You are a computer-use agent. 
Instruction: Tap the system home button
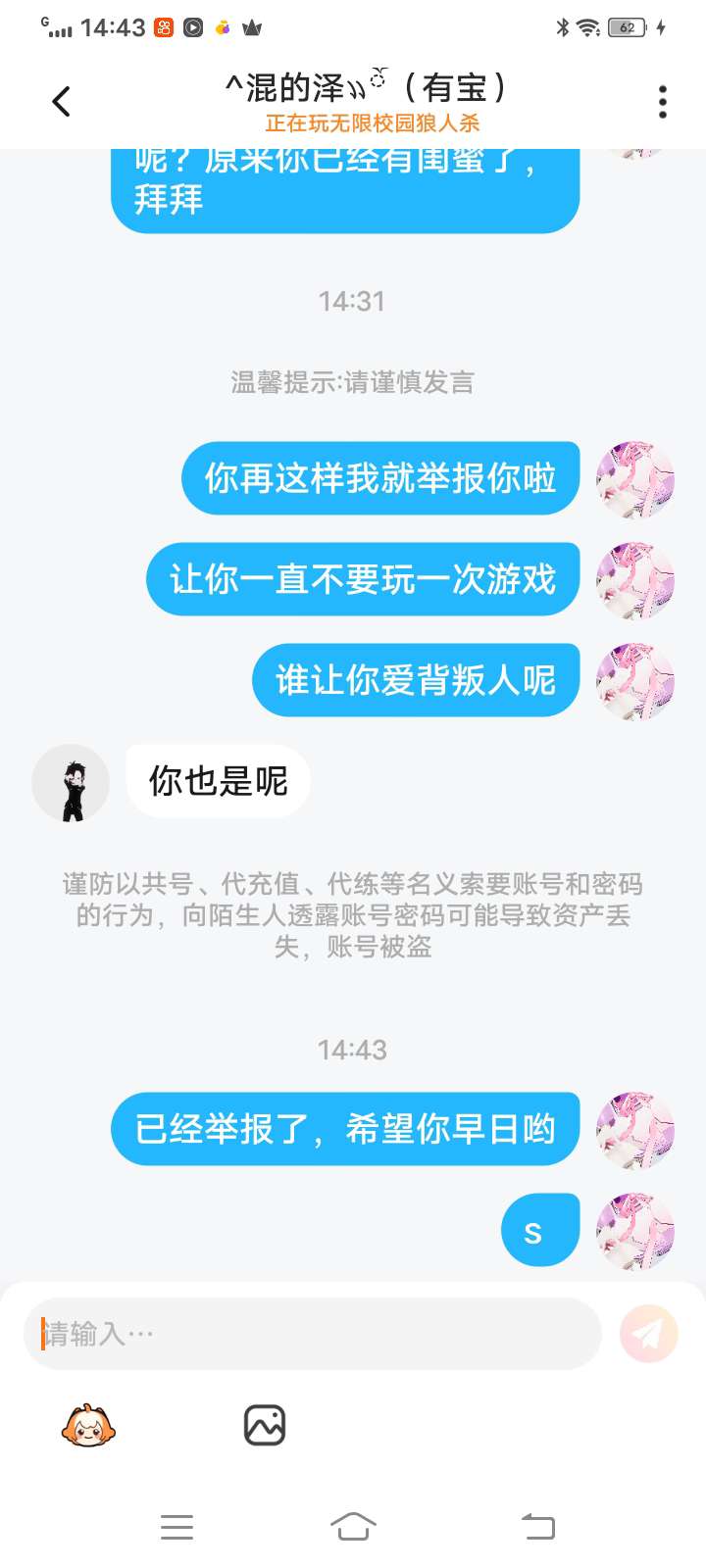[353, 1527]
